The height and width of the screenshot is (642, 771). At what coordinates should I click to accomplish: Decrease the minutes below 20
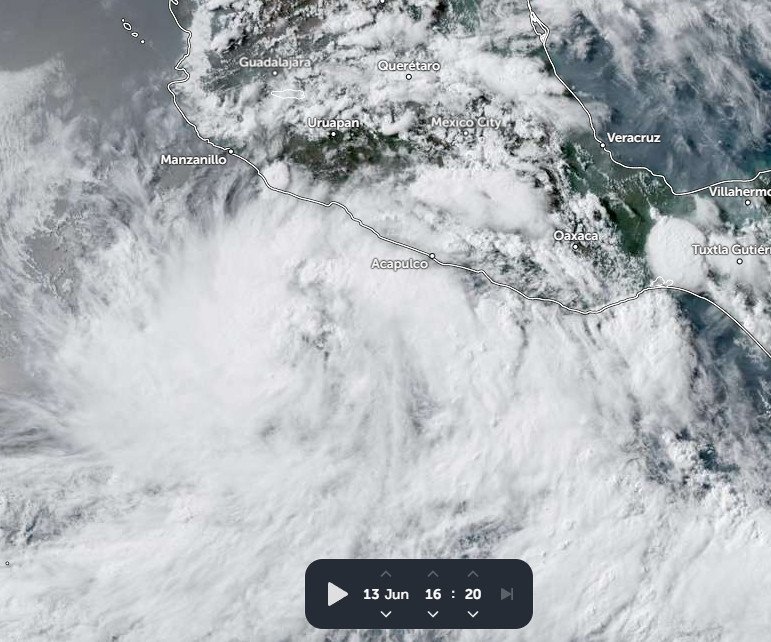coord(473,613)
